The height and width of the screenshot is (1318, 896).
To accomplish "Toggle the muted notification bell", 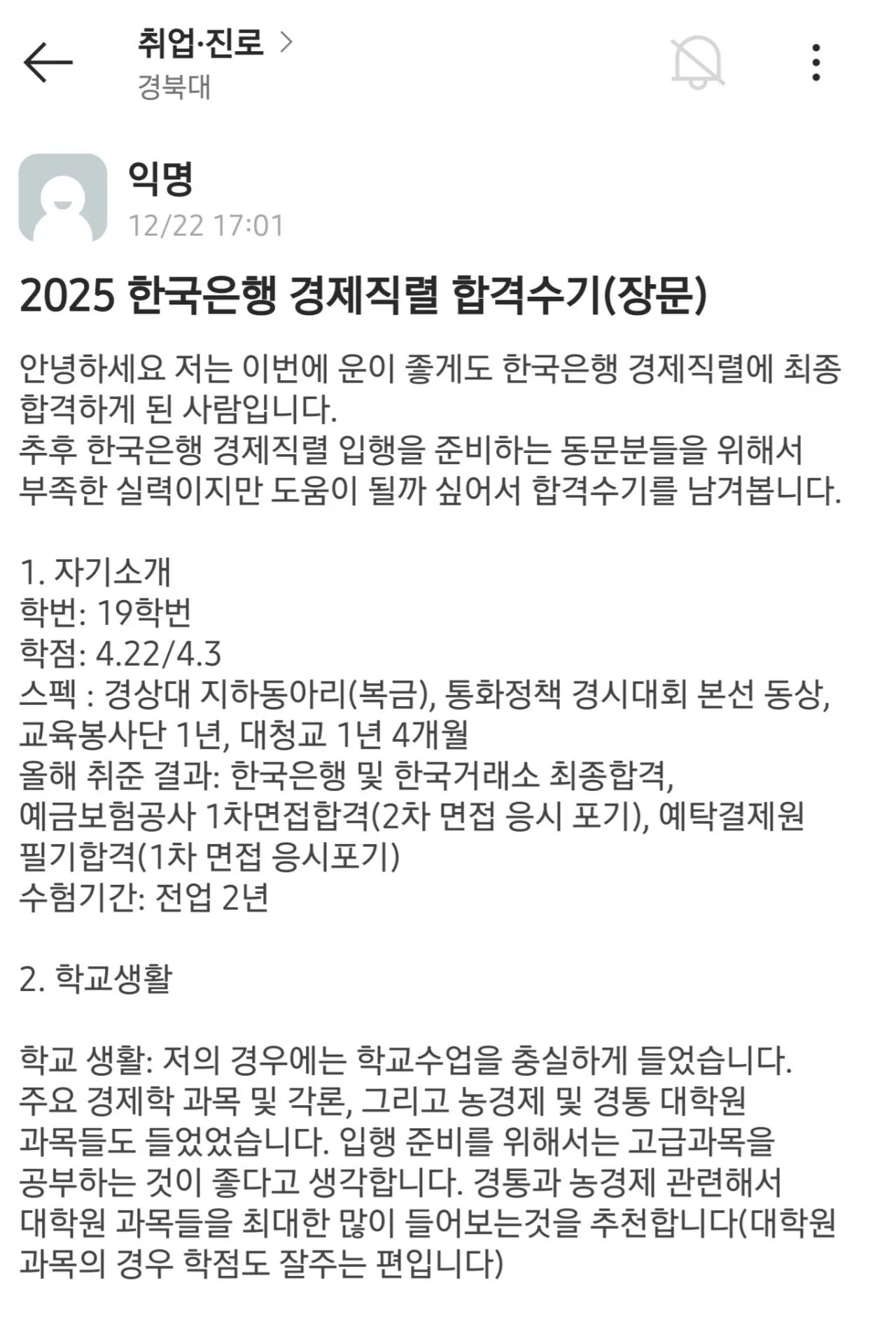I will click(696, 63).
